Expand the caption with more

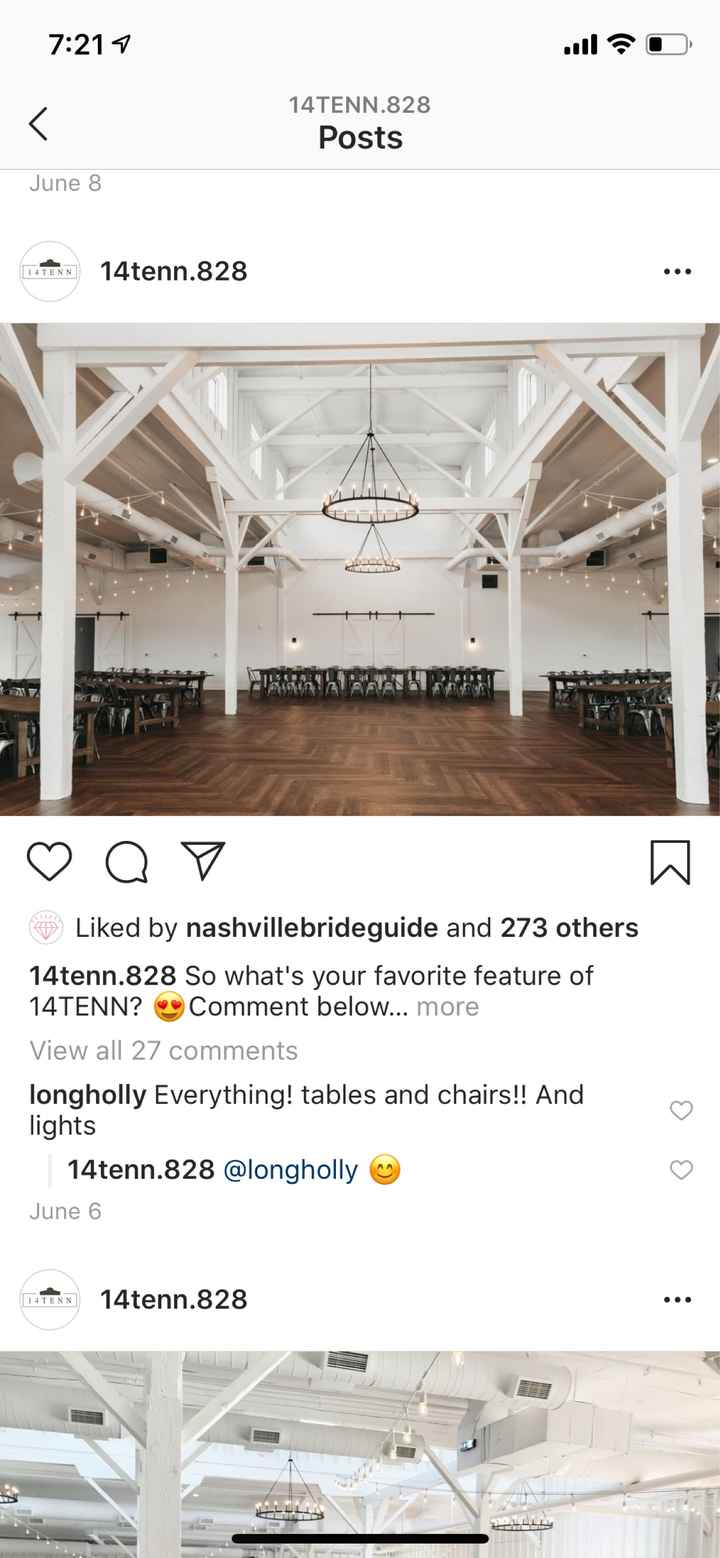[x=447, y=1006]
